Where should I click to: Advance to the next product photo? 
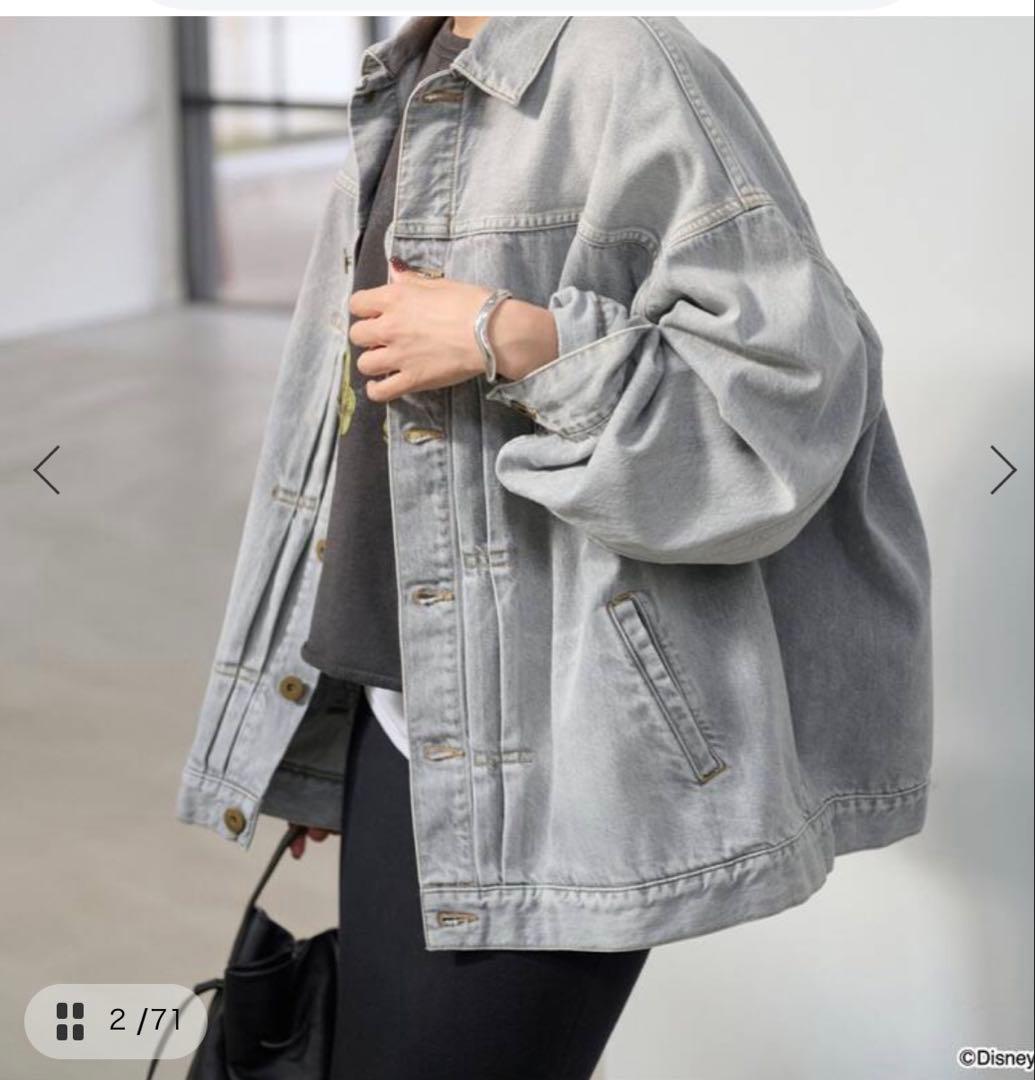tap(1002, 470)
